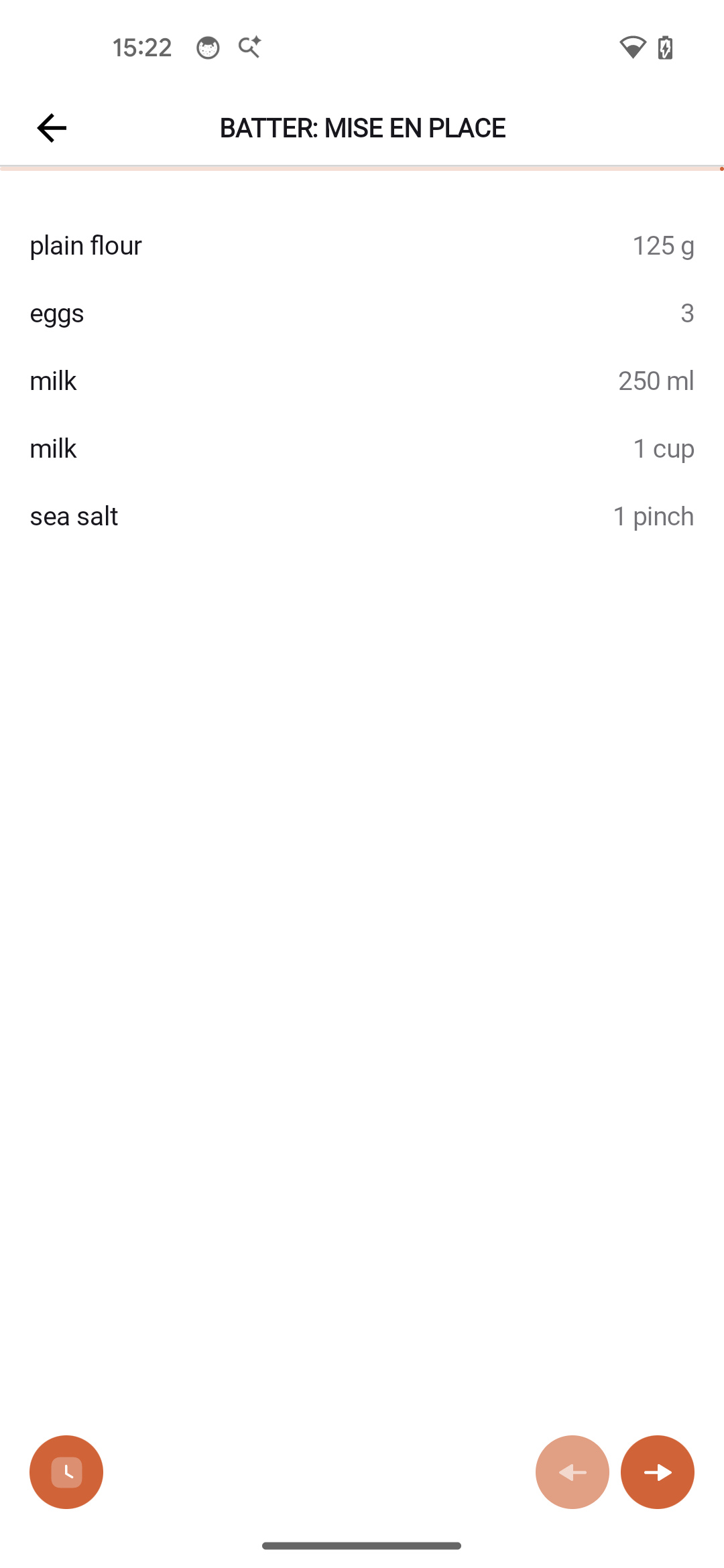
Task: Tap the BATTER: MISE EN PLACE title
Action: [x=362, y=127]
